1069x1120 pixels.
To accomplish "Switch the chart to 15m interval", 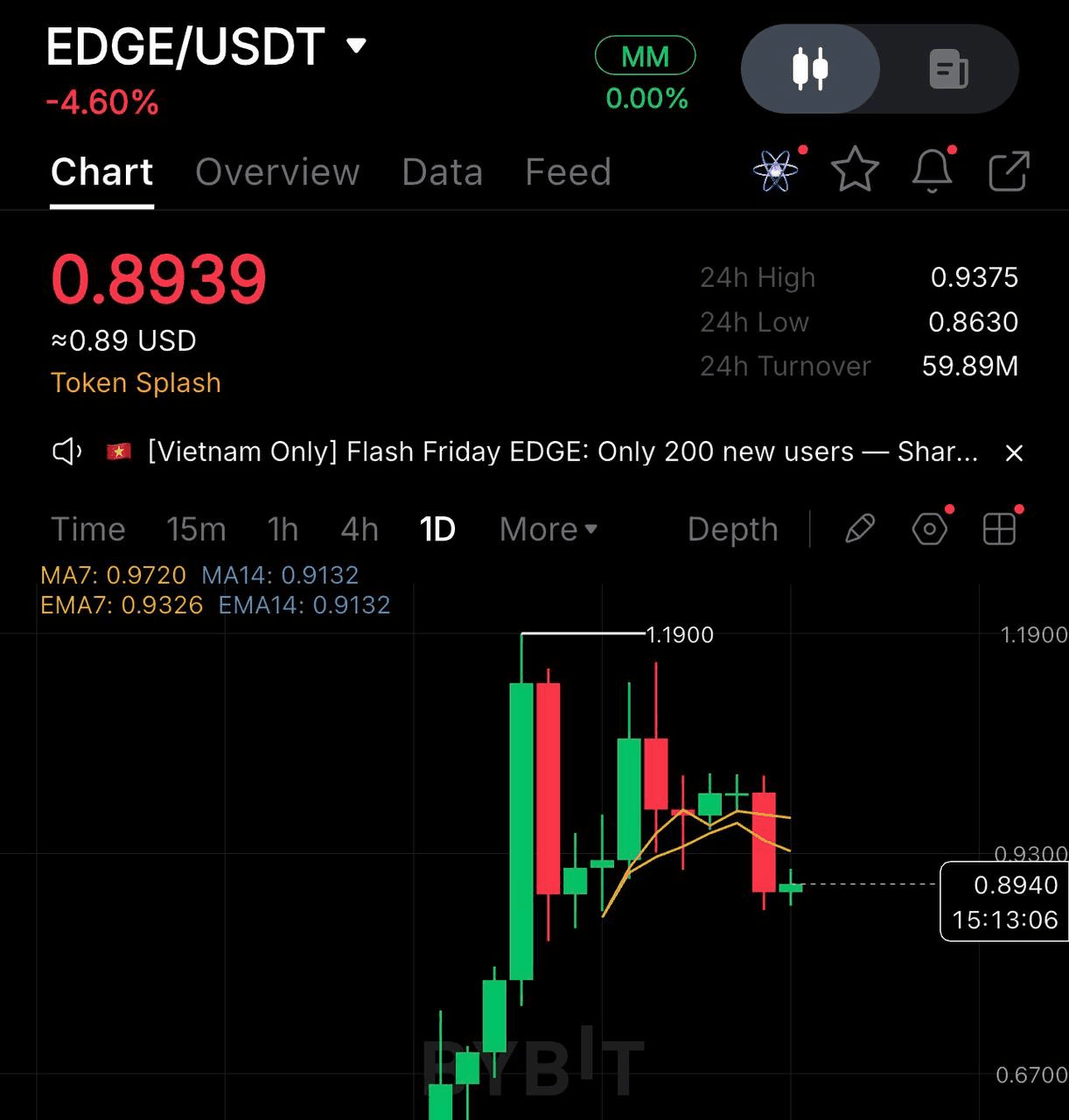I will coord(196,529).
